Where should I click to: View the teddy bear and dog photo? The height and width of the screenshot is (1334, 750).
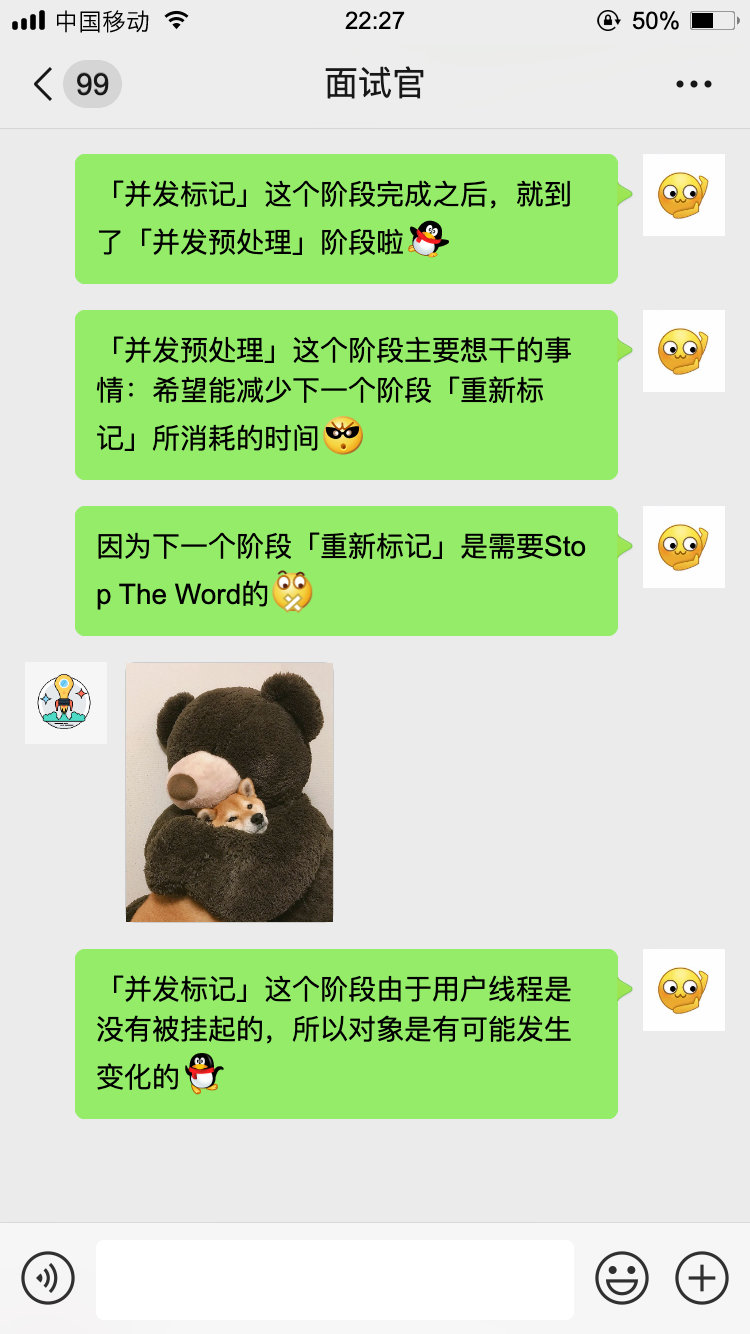point(229,791)
